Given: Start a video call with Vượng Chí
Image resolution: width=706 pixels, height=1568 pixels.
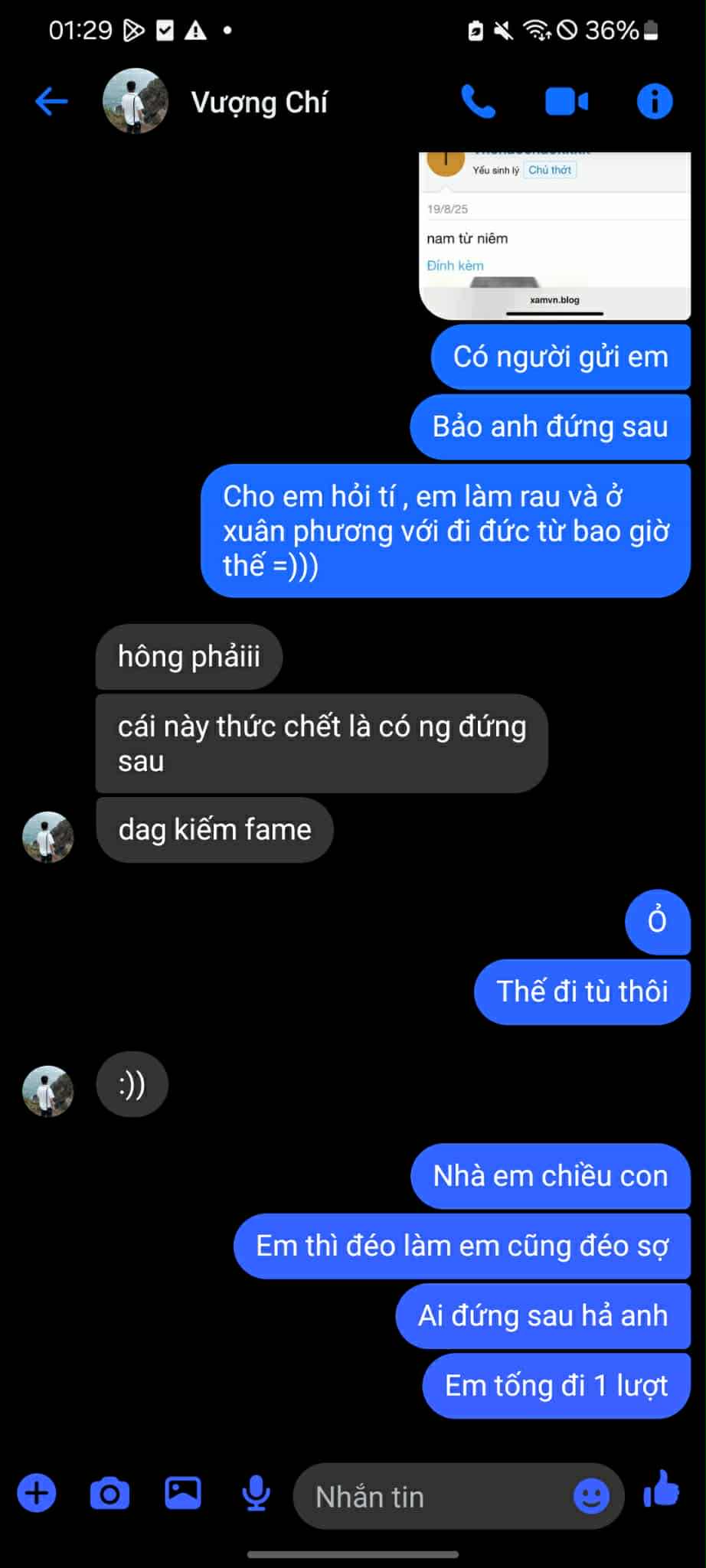Looking at the screenshot, I should tap(567, 102).
